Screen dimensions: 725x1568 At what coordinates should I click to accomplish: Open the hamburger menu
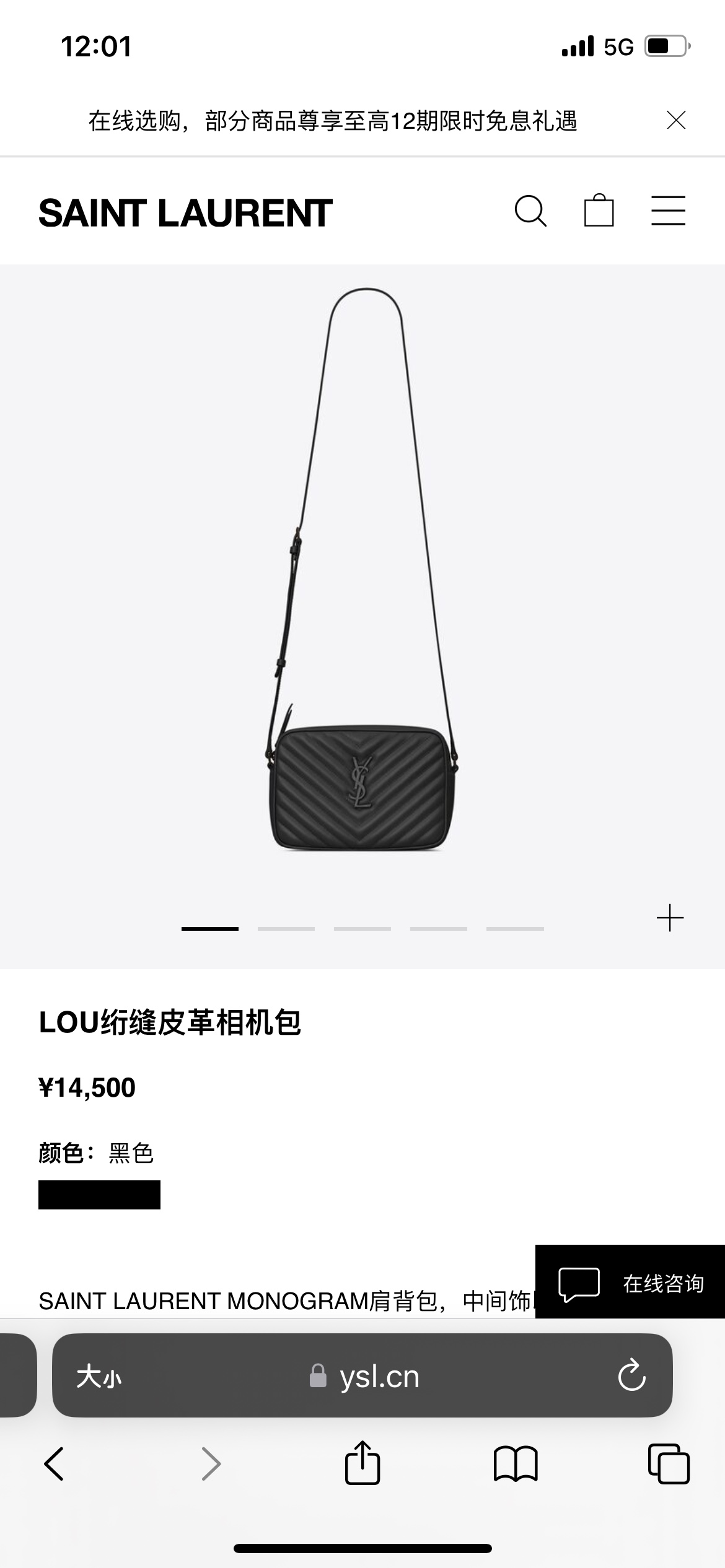[668, 211]
